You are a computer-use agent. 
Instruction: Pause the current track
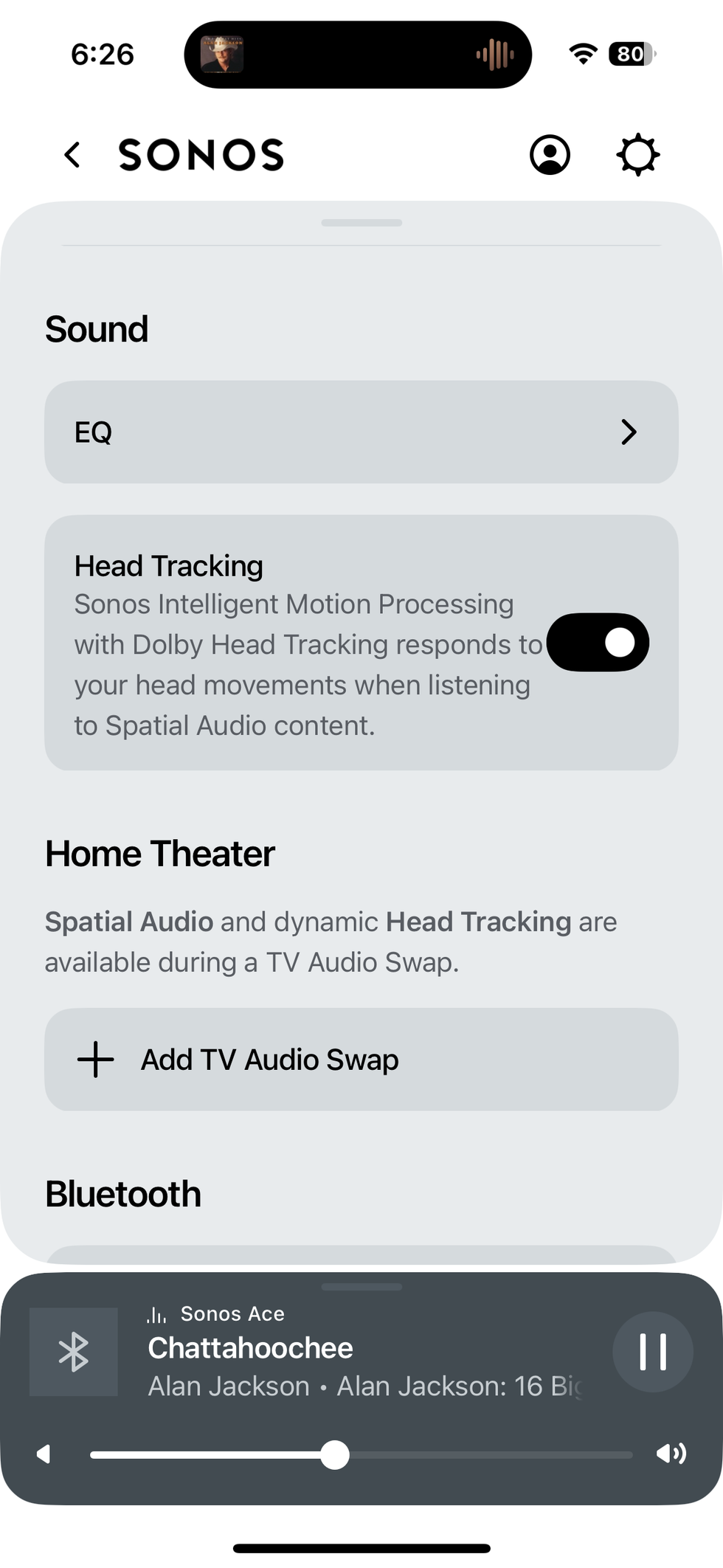(652, 1352)
